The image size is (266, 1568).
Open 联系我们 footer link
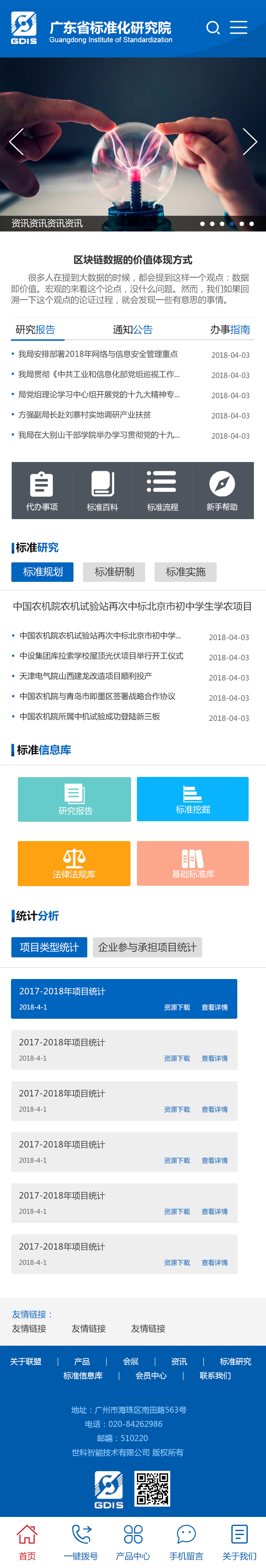(215, 1376)
